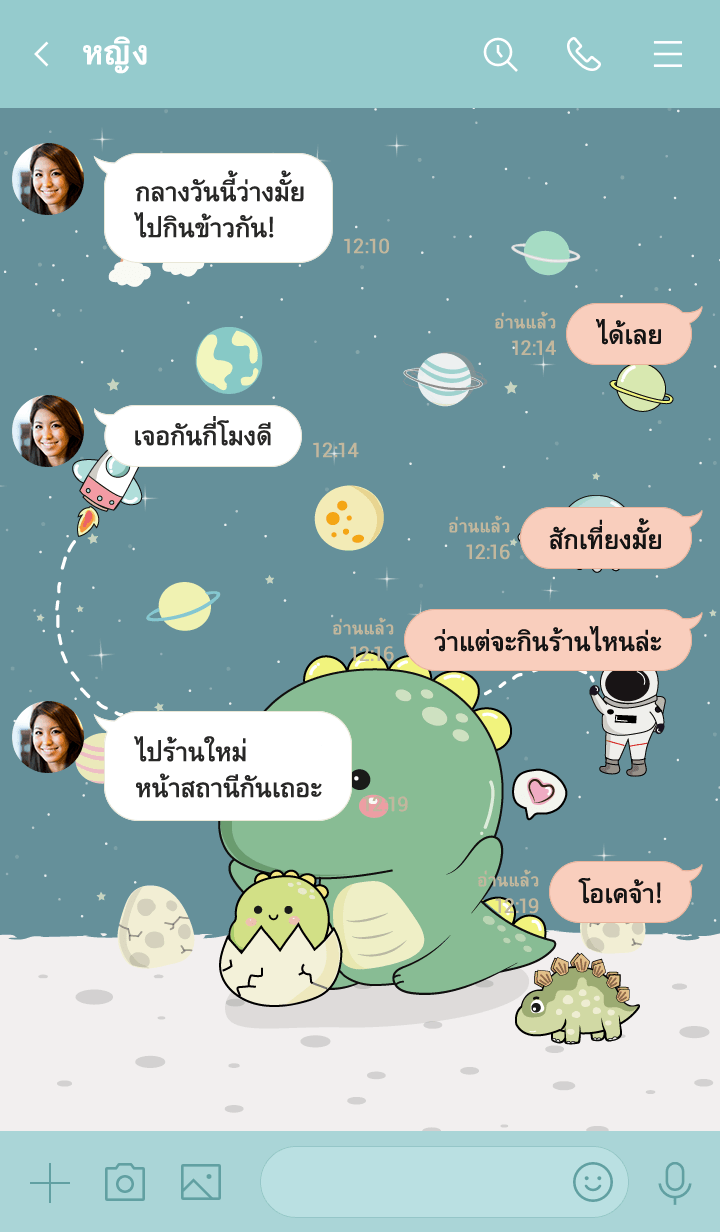This screenshot has width=720, height=1232.
Task: Open the chat menu
Action: (x=668, y=54)
